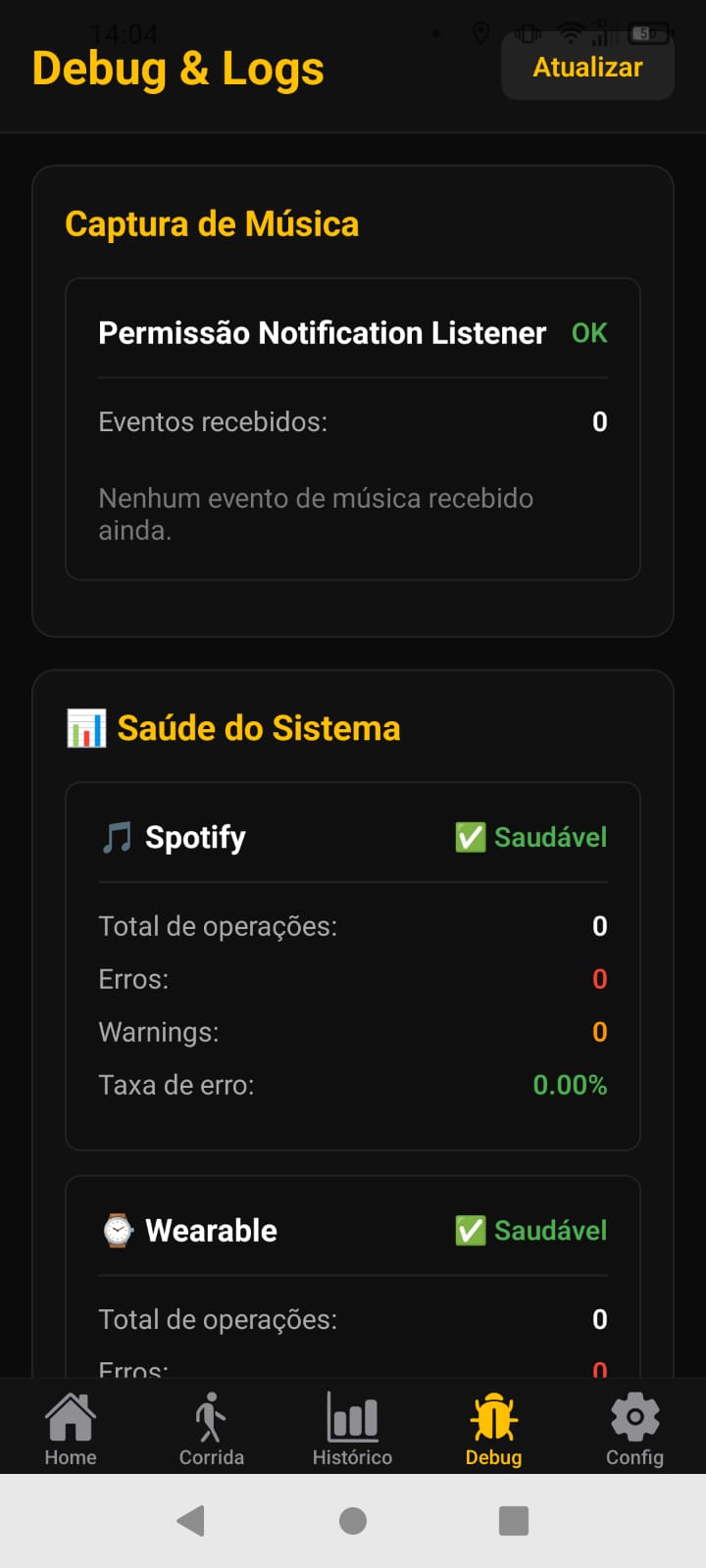This screenshot has width=706, height=1568.
Task: Tap the music note icon next to Spotify
Action: 115,837
